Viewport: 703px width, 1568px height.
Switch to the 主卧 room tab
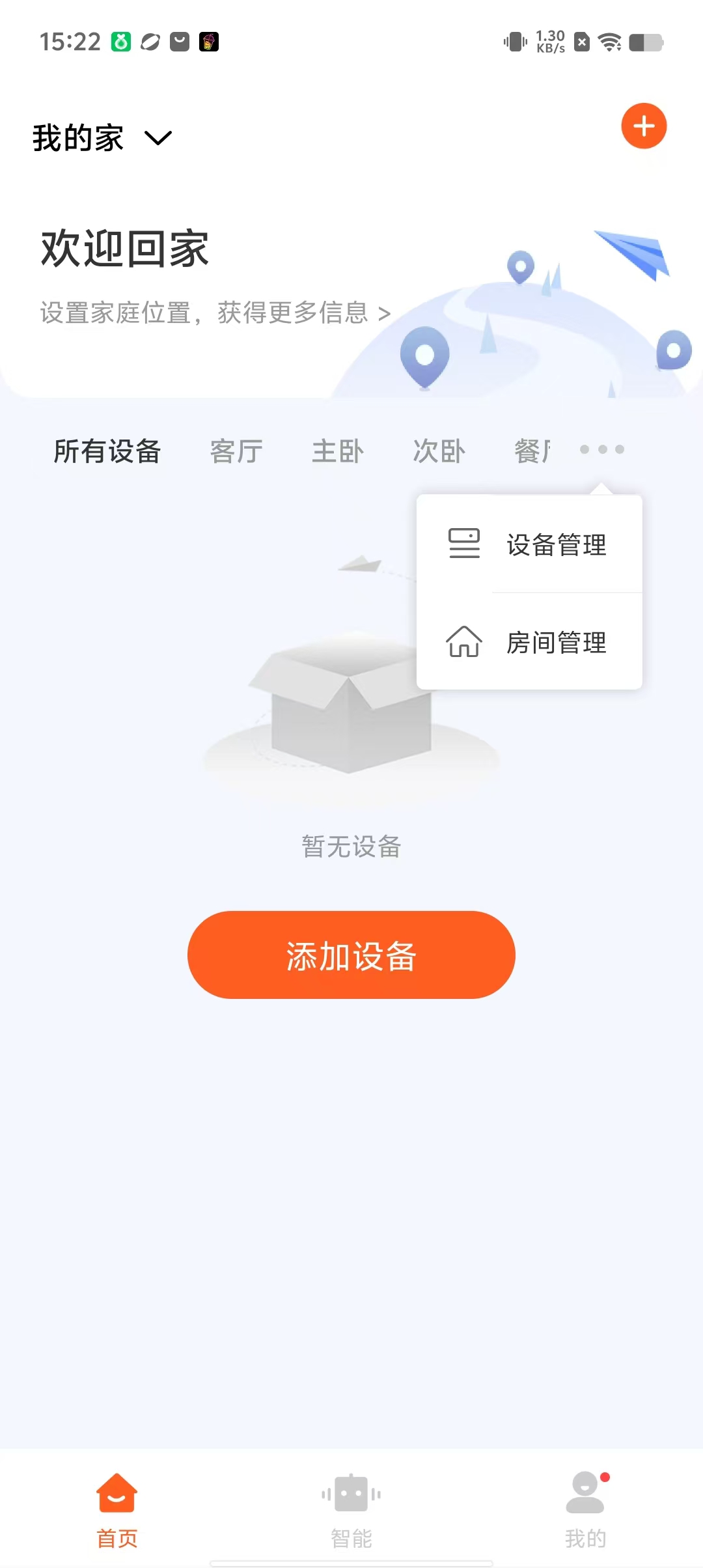[x=337, y=451]
